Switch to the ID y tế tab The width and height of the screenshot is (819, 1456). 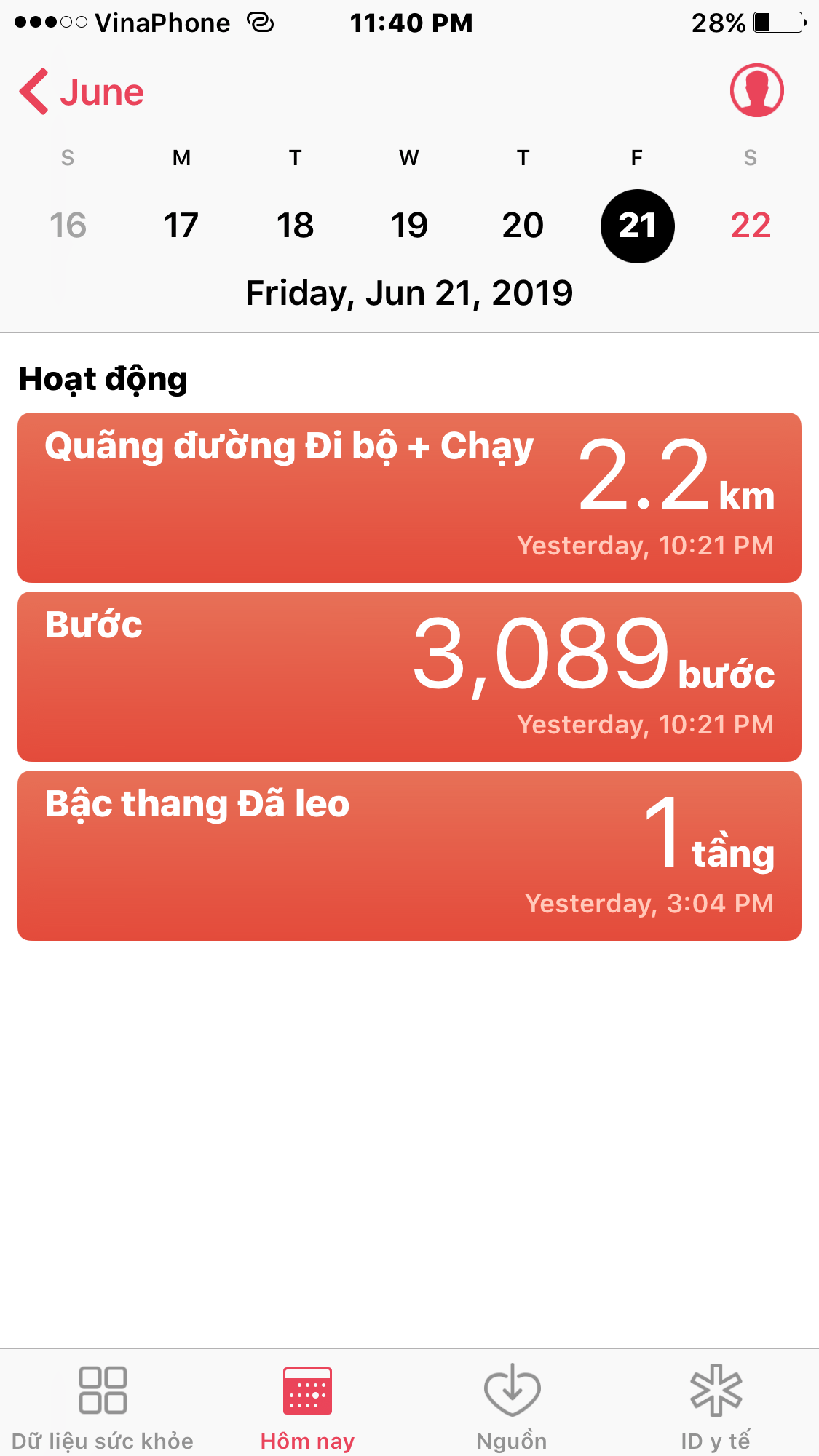(716, 1406)
